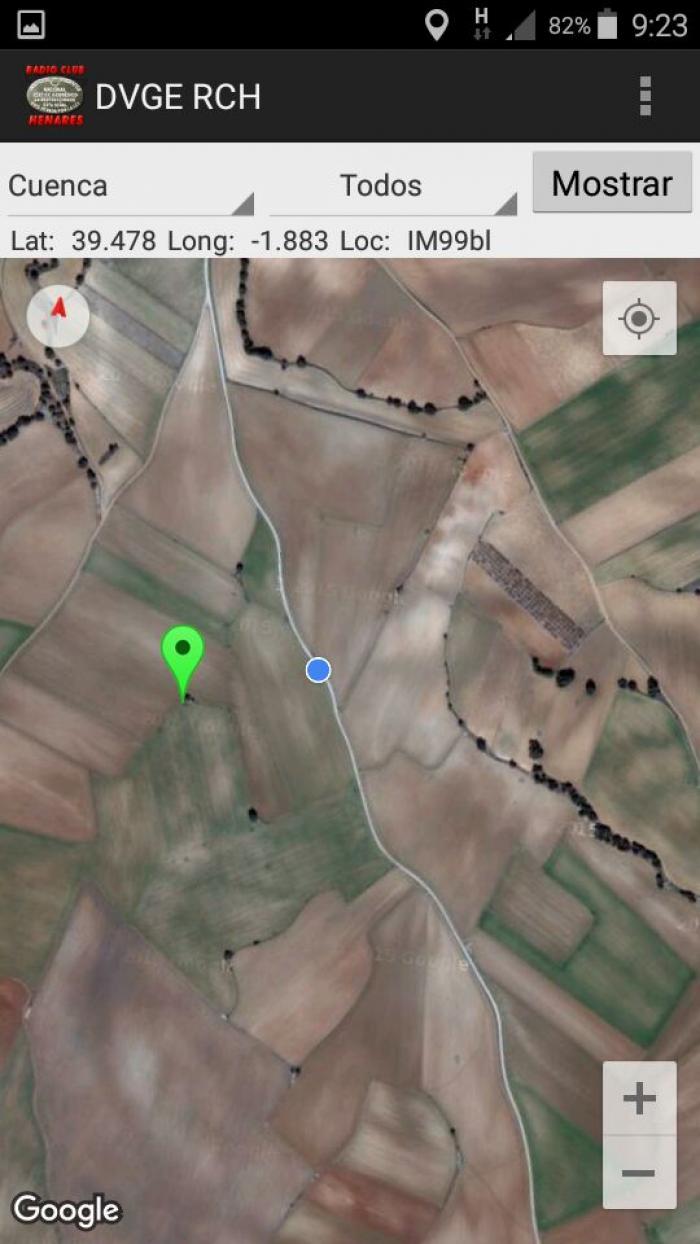Open the overflow menu
Screen dimensions: 700x1244
coord(645,96)
